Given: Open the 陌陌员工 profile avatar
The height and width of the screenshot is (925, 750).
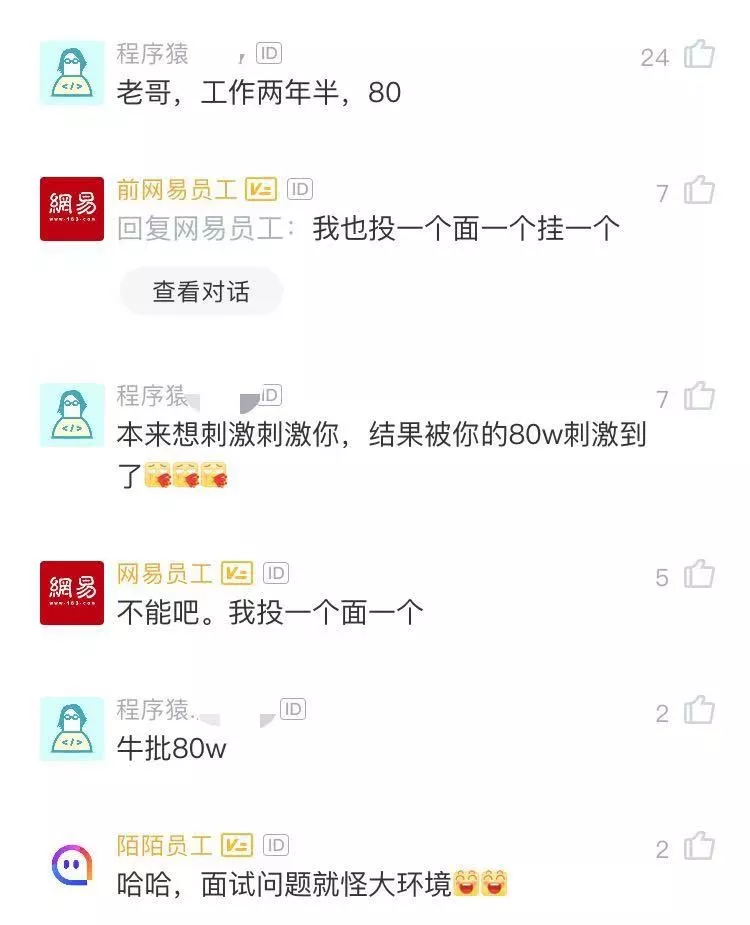Looking at the screenshot, I should 72,865.
